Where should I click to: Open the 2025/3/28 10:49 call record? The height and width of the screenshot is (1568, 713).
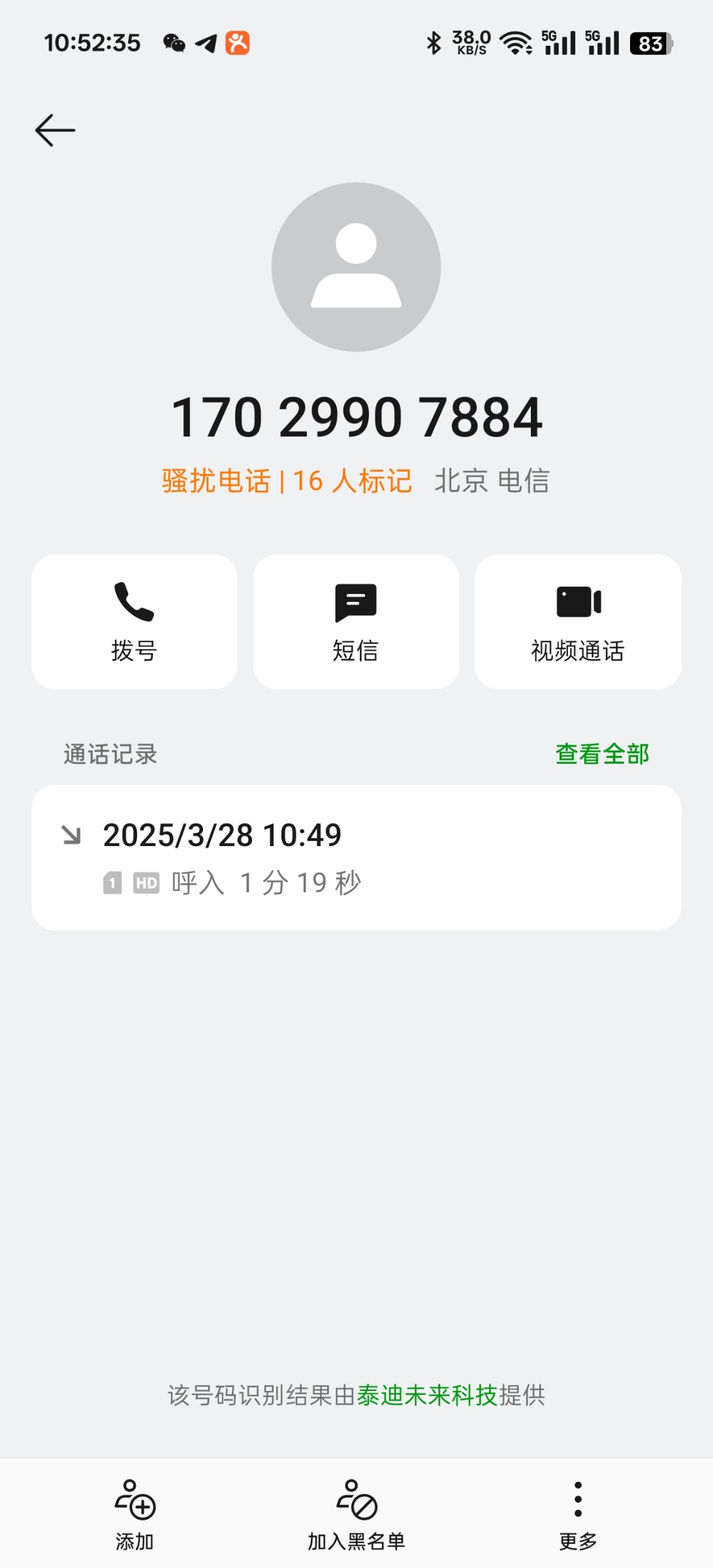click(x=356, y=858)
